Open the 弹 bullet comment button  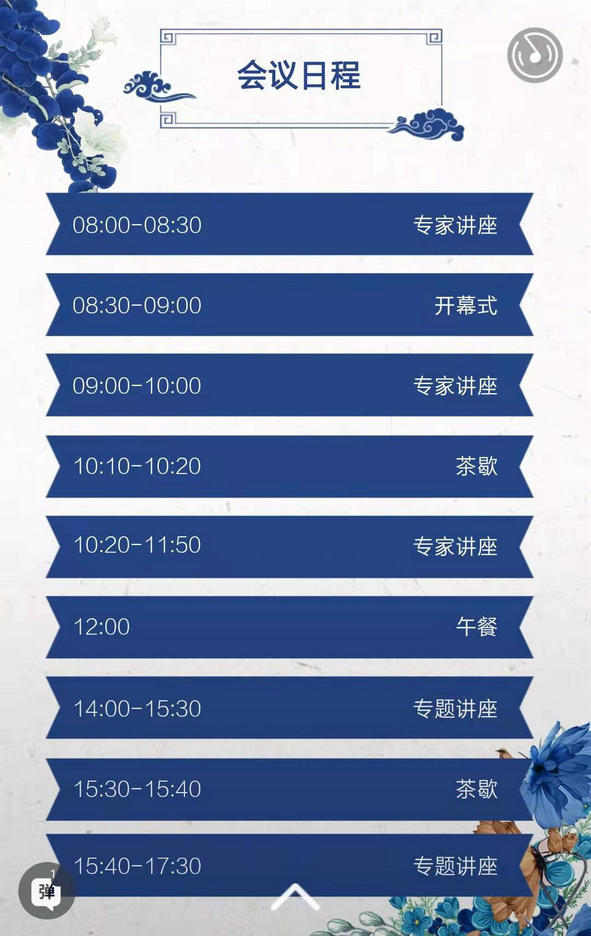pos(47,891)
